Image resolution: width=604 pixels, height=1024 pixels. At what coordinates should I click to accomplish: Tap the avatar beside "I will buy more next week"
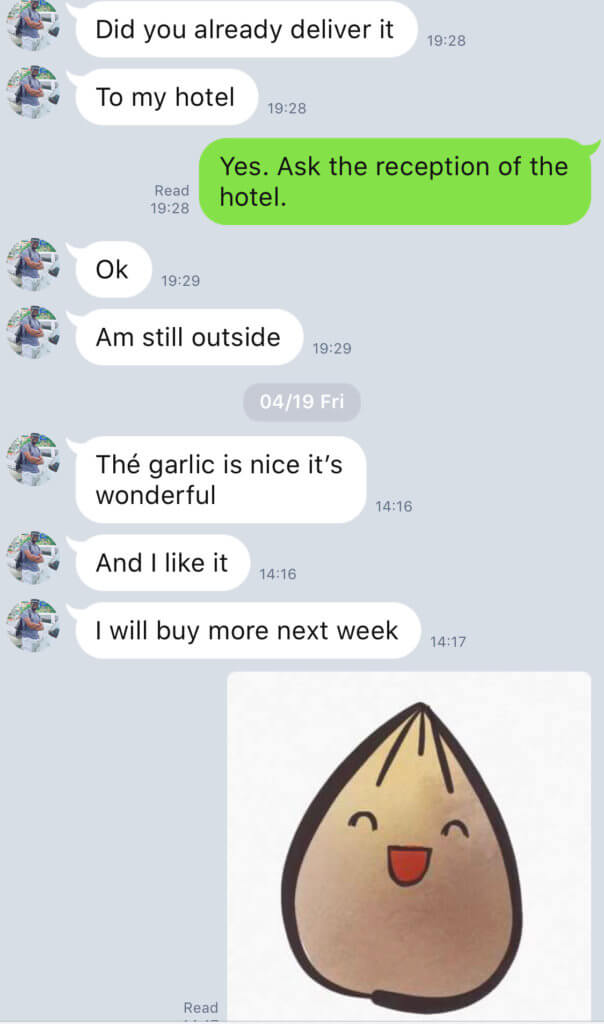pyautogui.click(x=33, y=626)
